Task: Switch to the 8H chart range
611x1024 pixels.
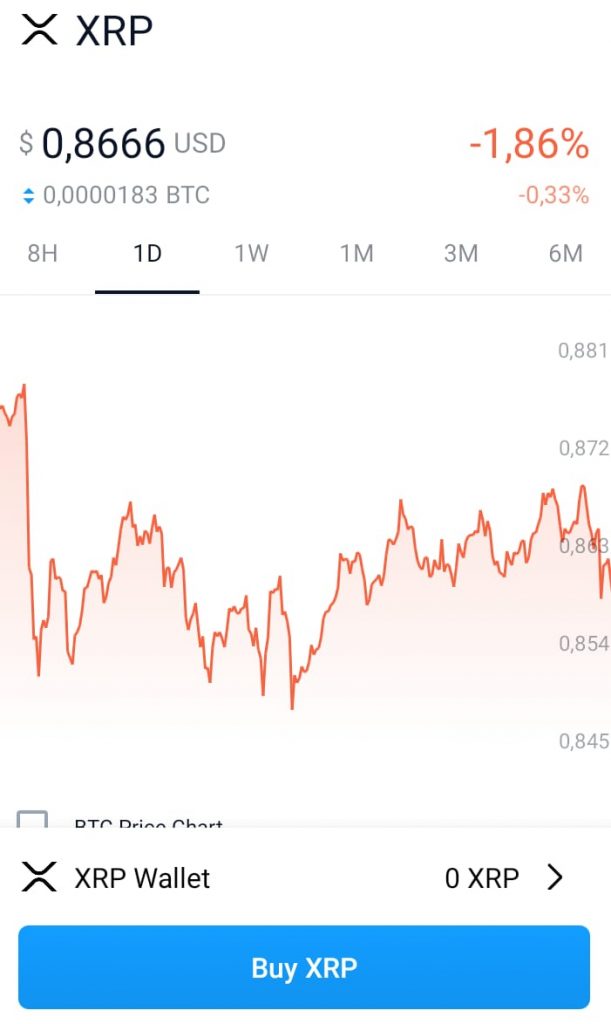Action: [42, 253]
